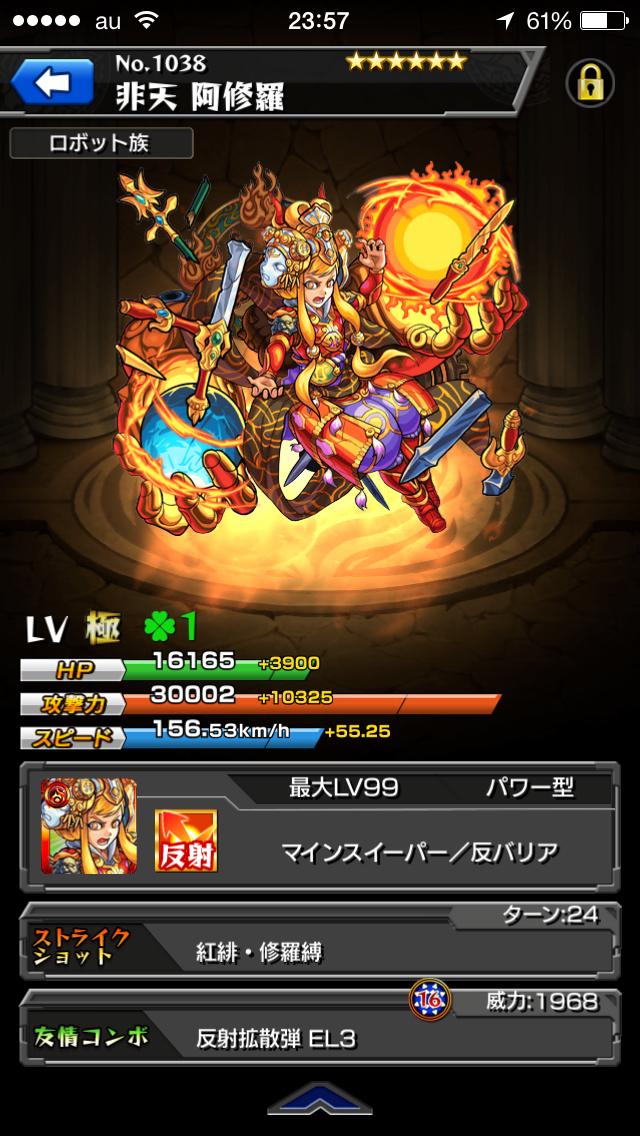
Task: Tap the 阿修羅 monster portrait thumbnail
Action: tap(88, 826)
